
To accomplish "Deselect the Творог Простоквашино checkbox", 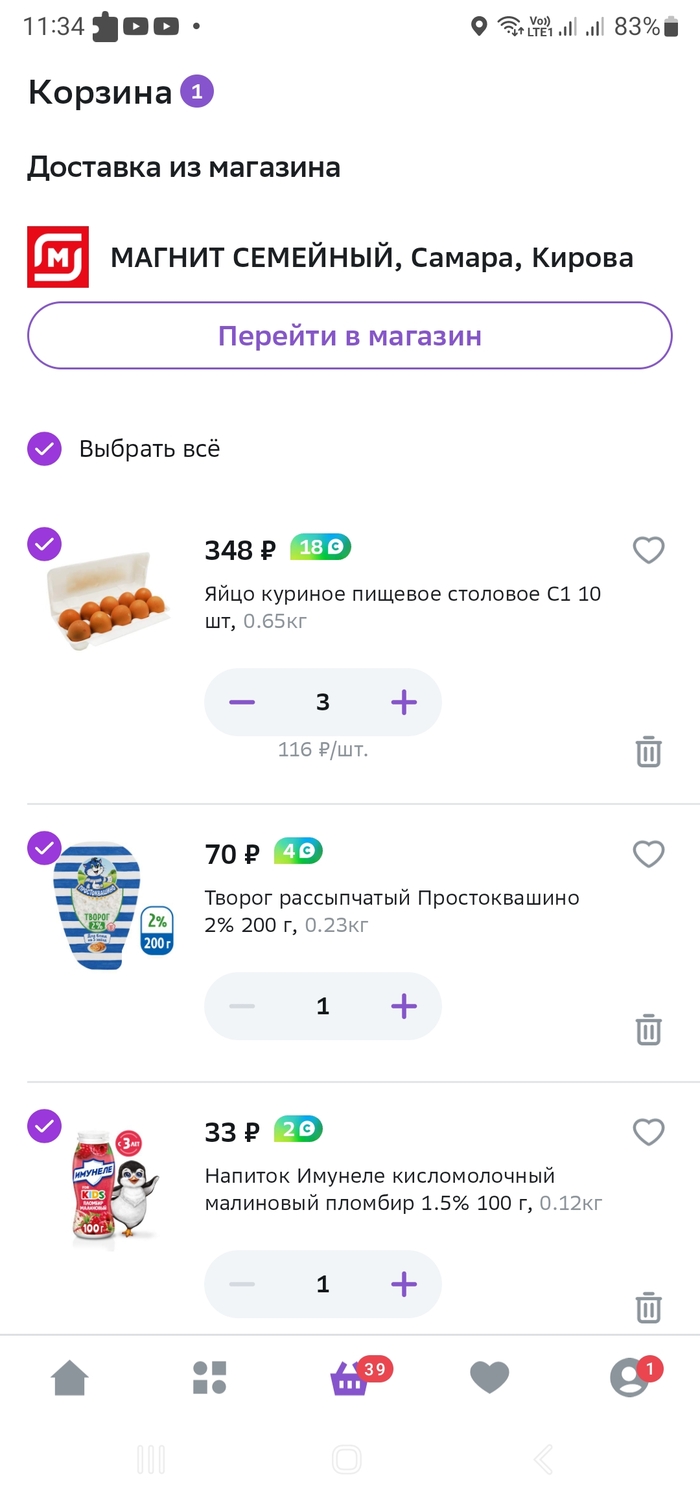I will 44,849.
